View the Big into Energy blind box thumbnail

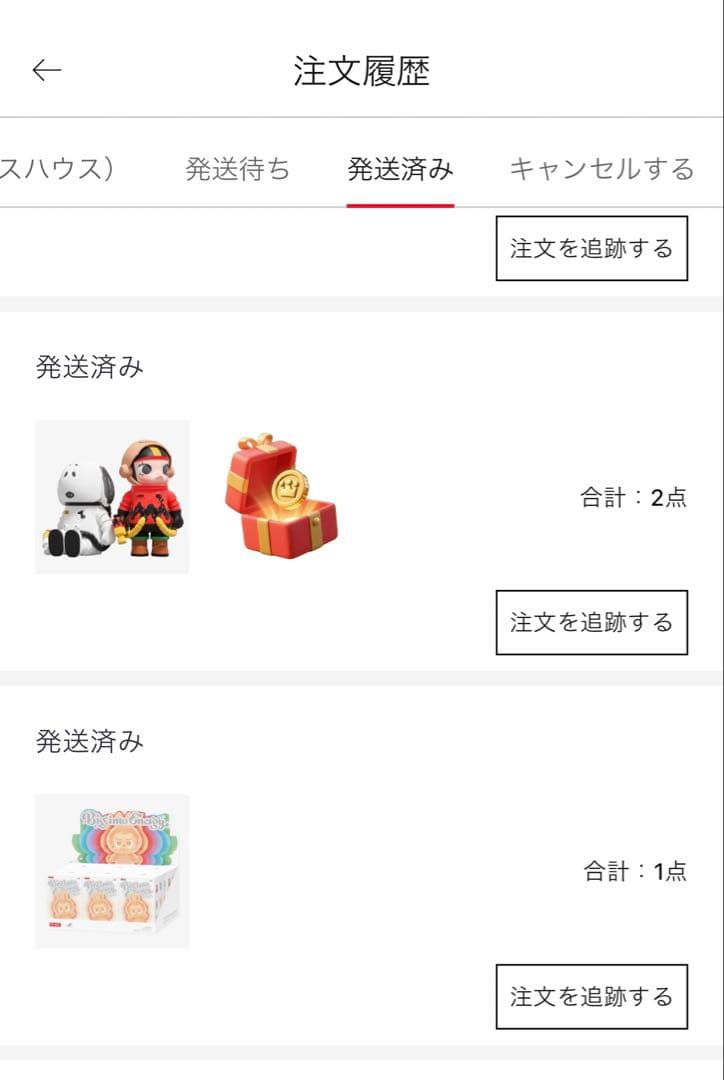click(110, 868)
